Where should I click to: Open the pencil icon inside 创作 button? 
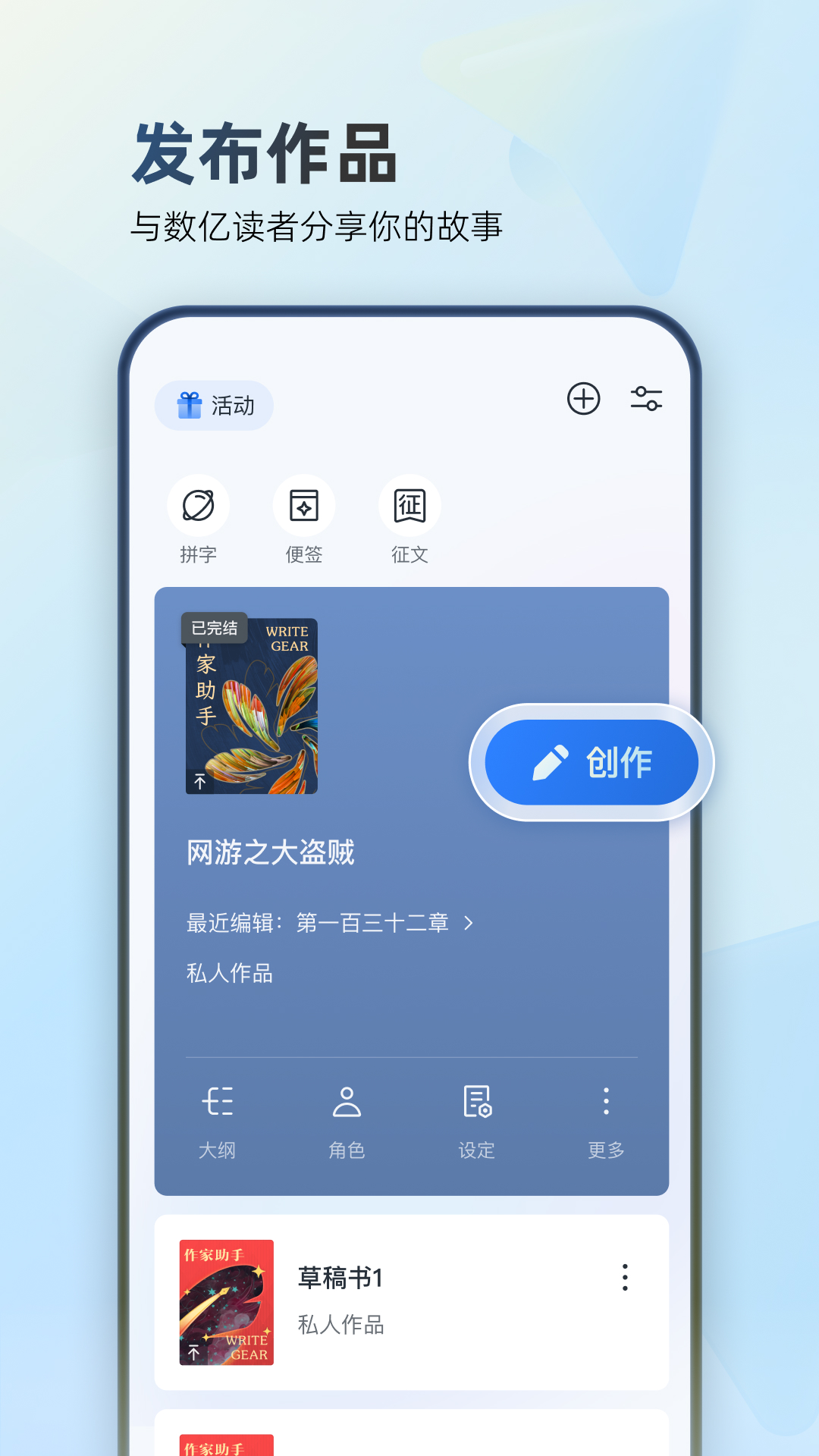(x=550, y=764)
